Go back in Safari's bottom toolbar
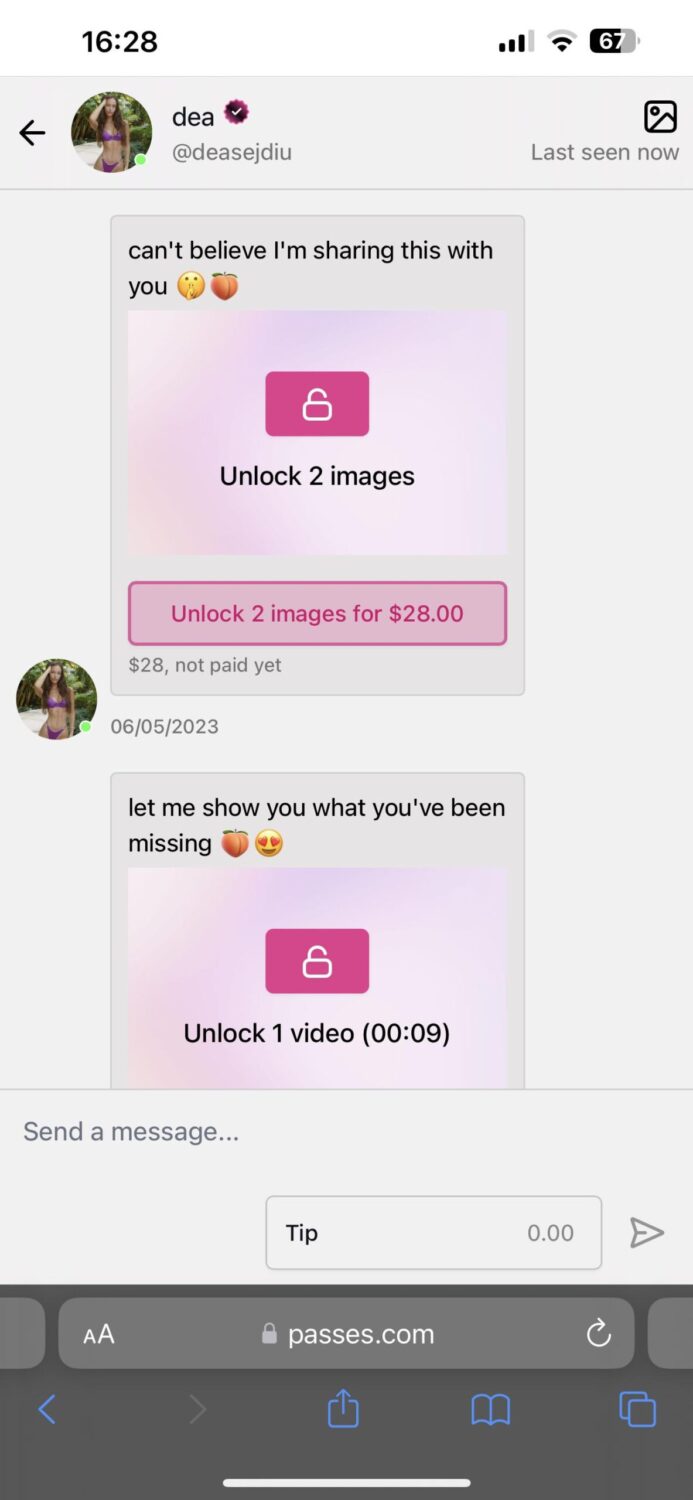The image size is (693, 1500). (x=47, y=1410)
